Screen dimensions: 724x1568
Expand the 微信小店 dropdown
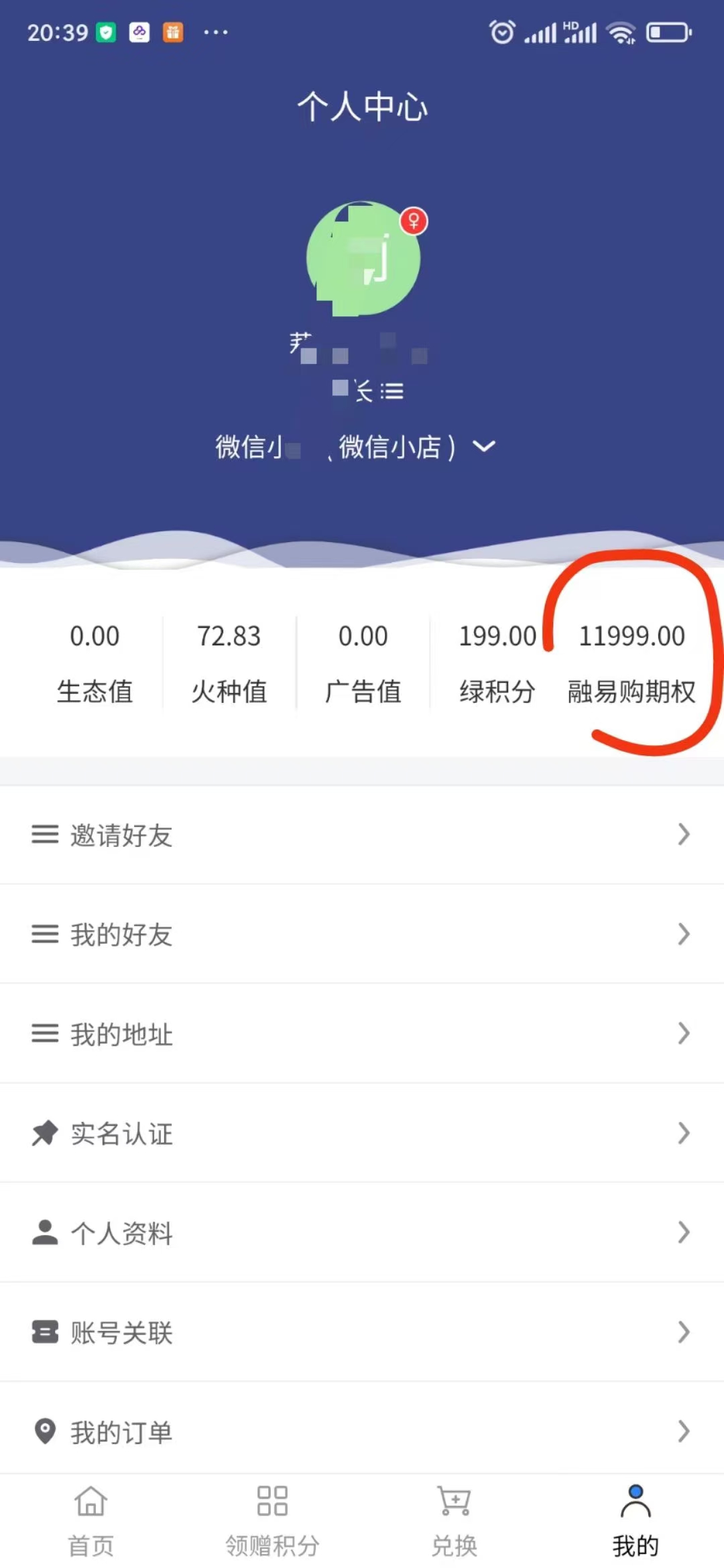click(484, 446)
